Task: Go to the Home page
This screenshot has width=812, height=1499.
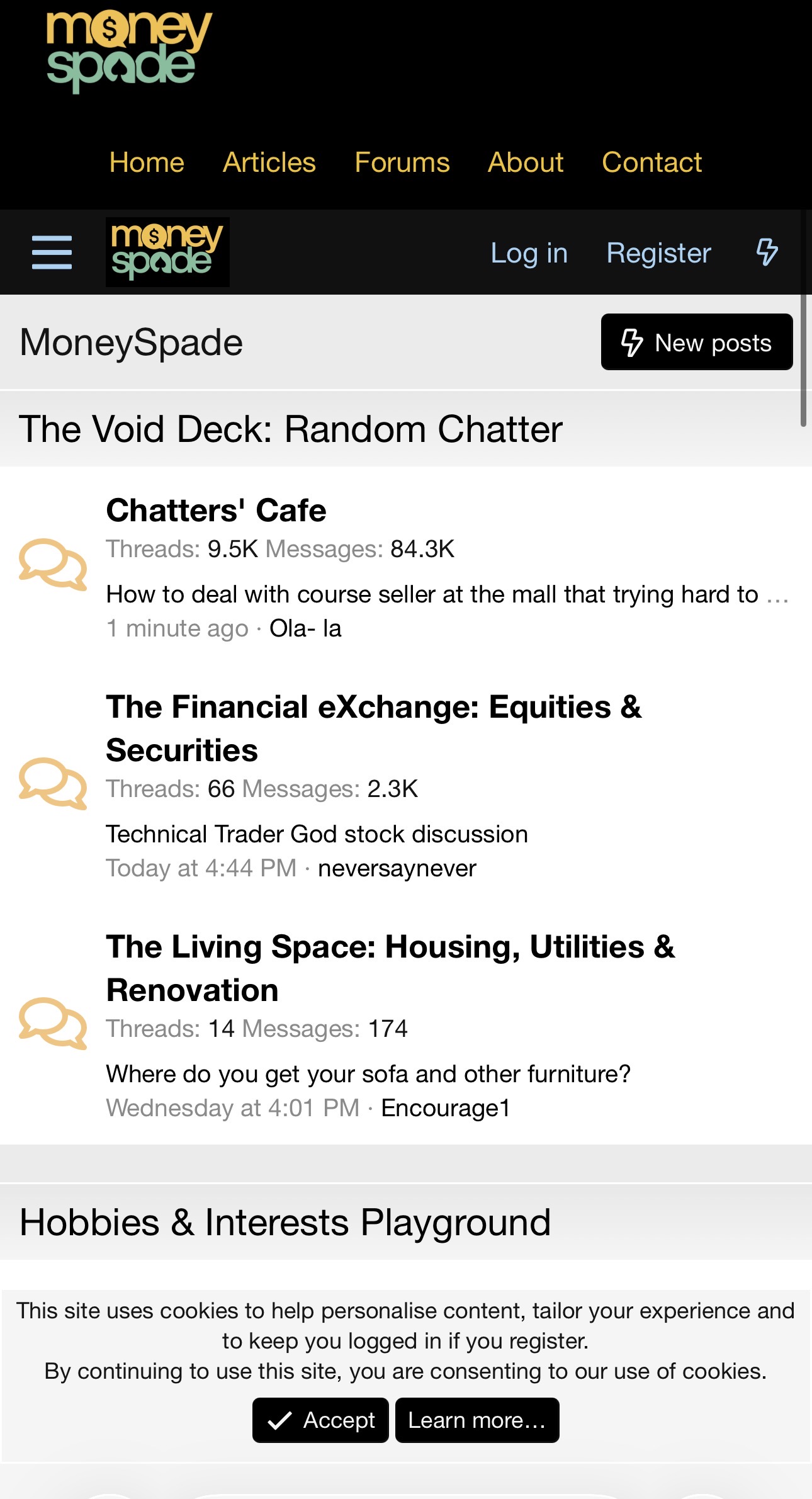Action: 147,162
